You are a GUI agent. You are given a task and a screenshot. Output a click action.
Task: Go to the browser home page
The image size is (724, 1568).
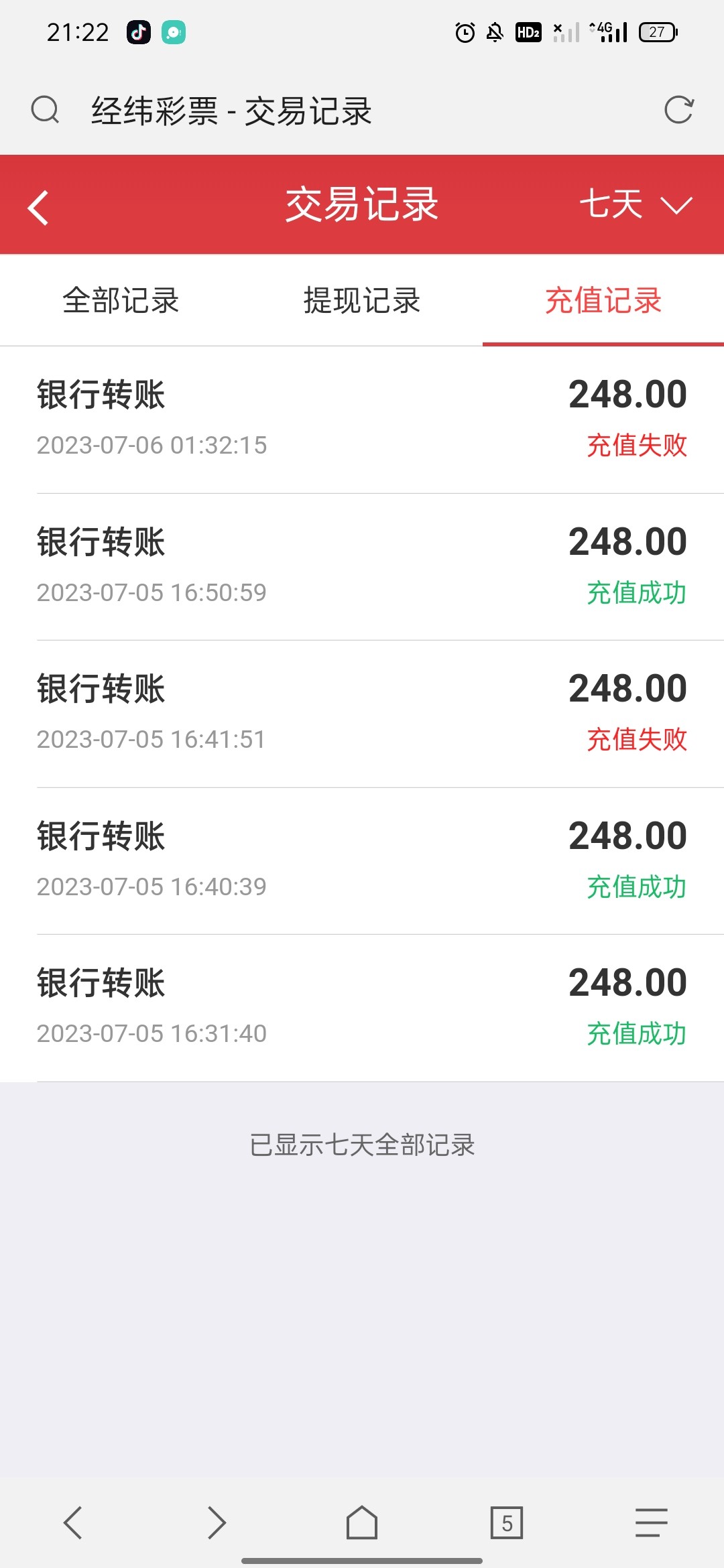[362, 1522]
